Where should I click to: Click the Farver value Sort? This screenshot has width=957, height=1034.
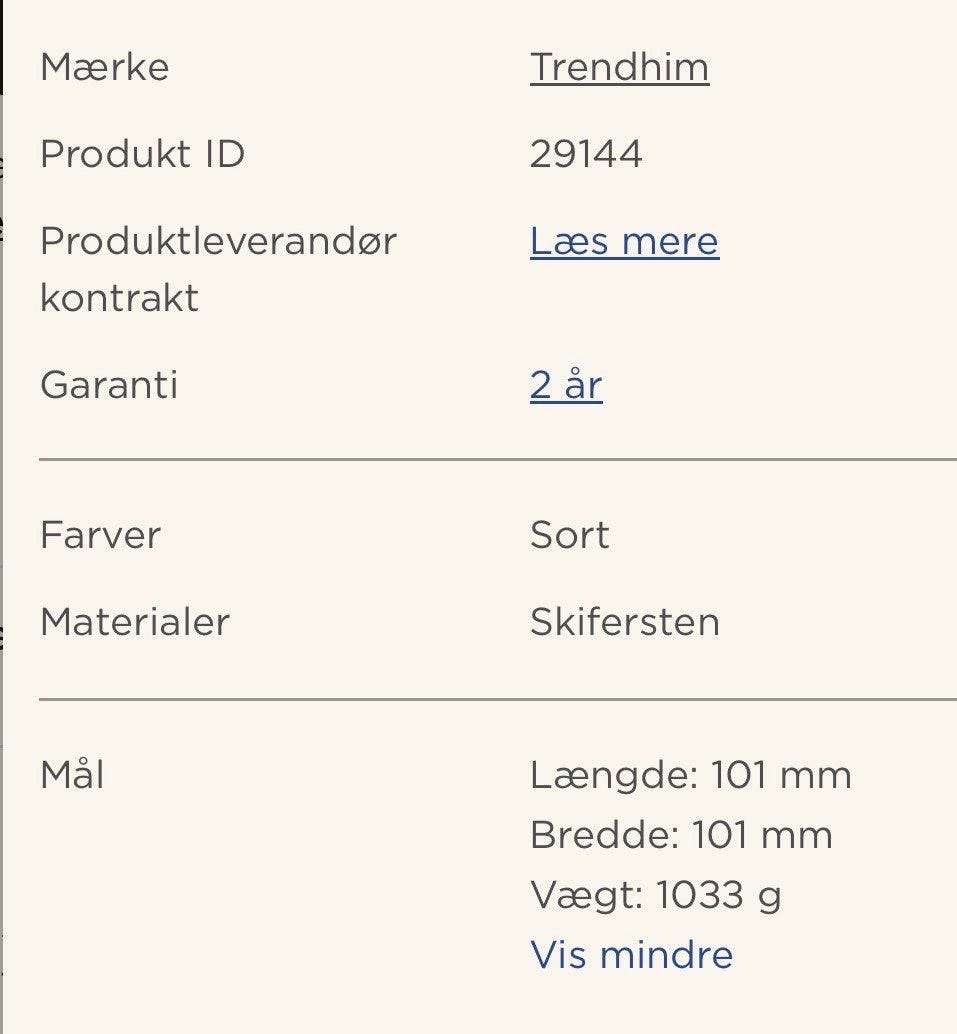(x=569, y=535)
